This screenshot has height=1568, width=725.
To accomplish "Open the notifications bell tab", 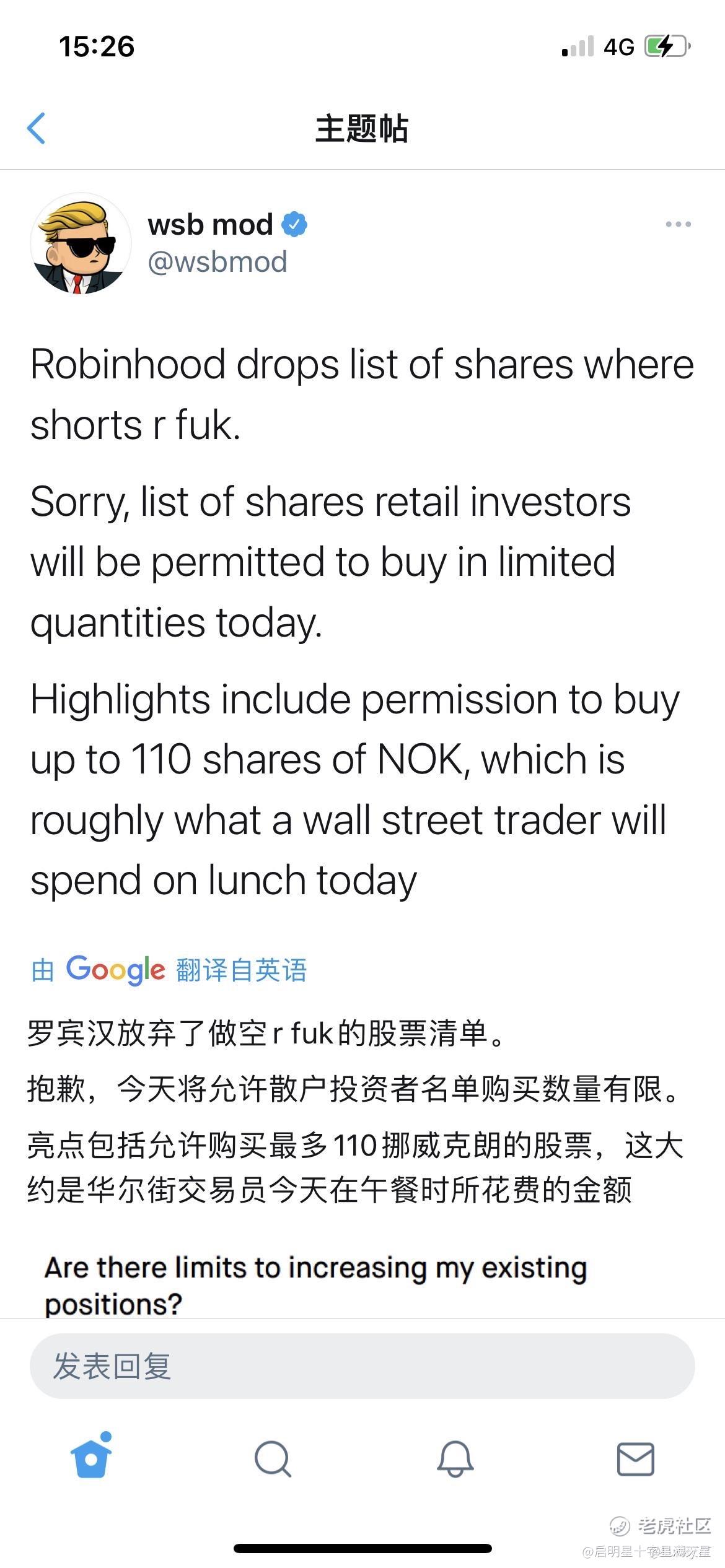I will click(455, 1458).
